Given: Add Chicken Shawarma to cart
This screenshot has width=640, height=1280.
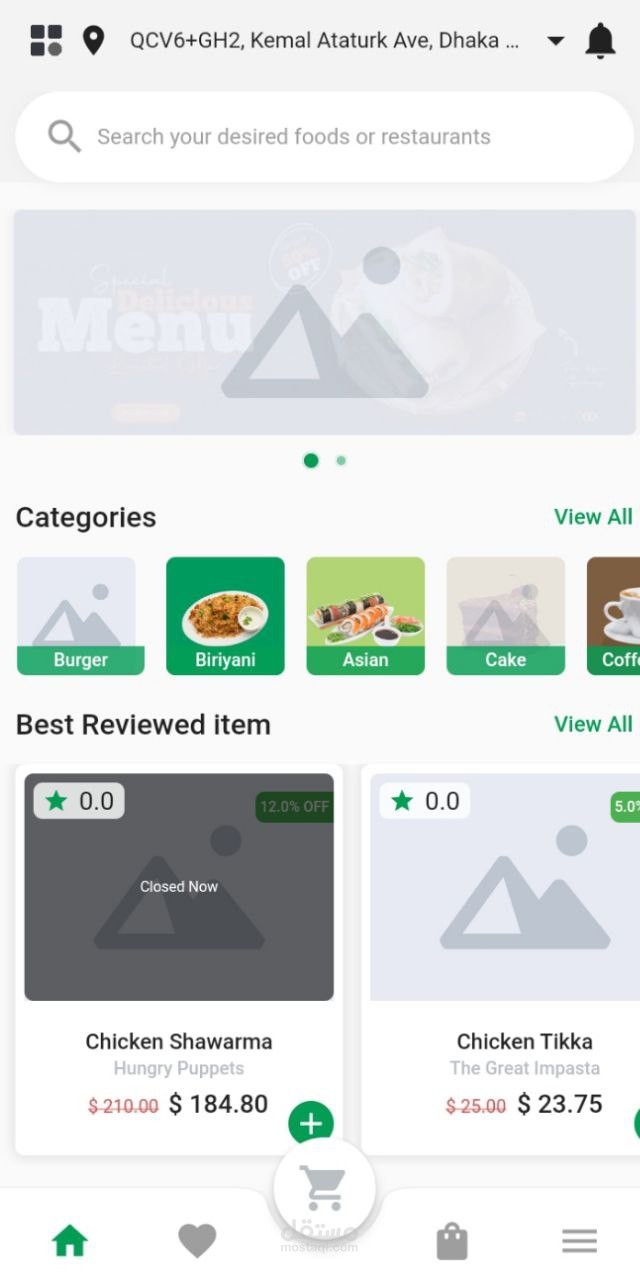Looking at the screenshot, I should point(311,1123).
